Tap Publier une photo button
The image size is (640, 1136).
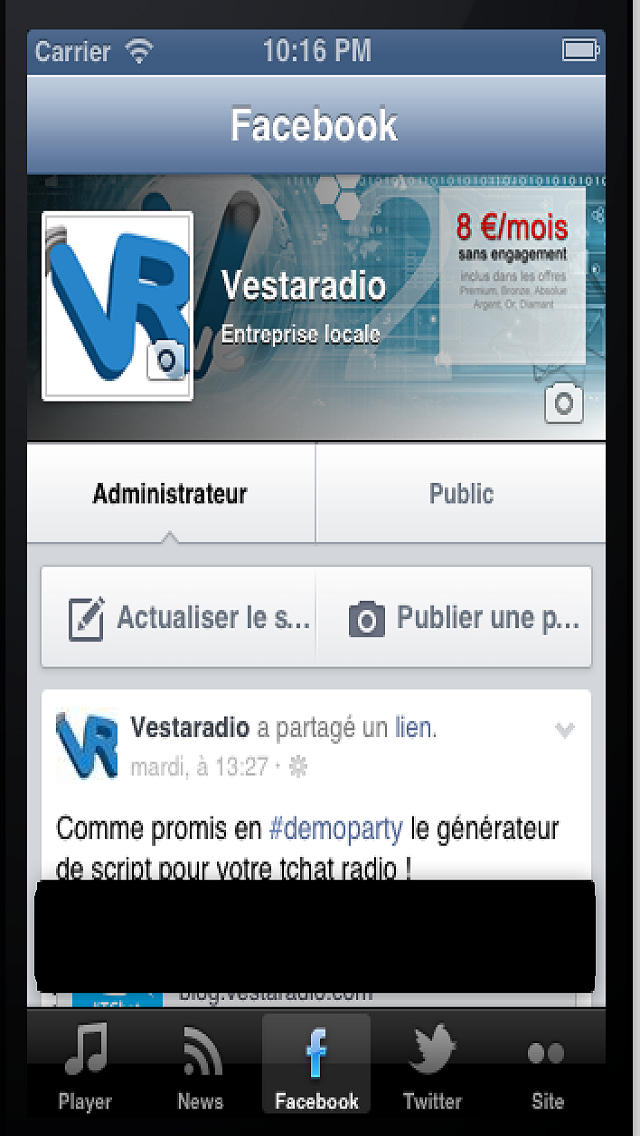[x=454, y=617]
